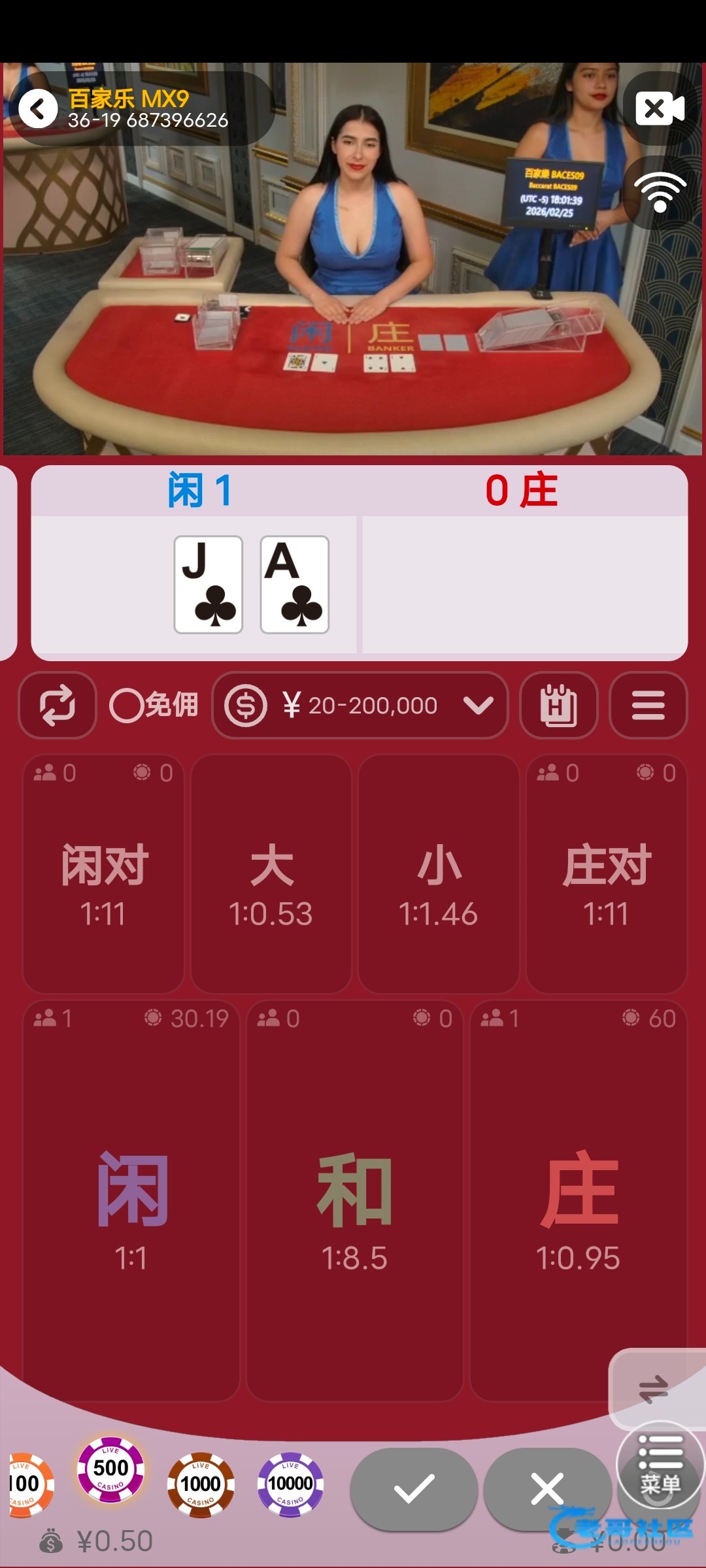Select the 500 chip

click(110, 1469)
